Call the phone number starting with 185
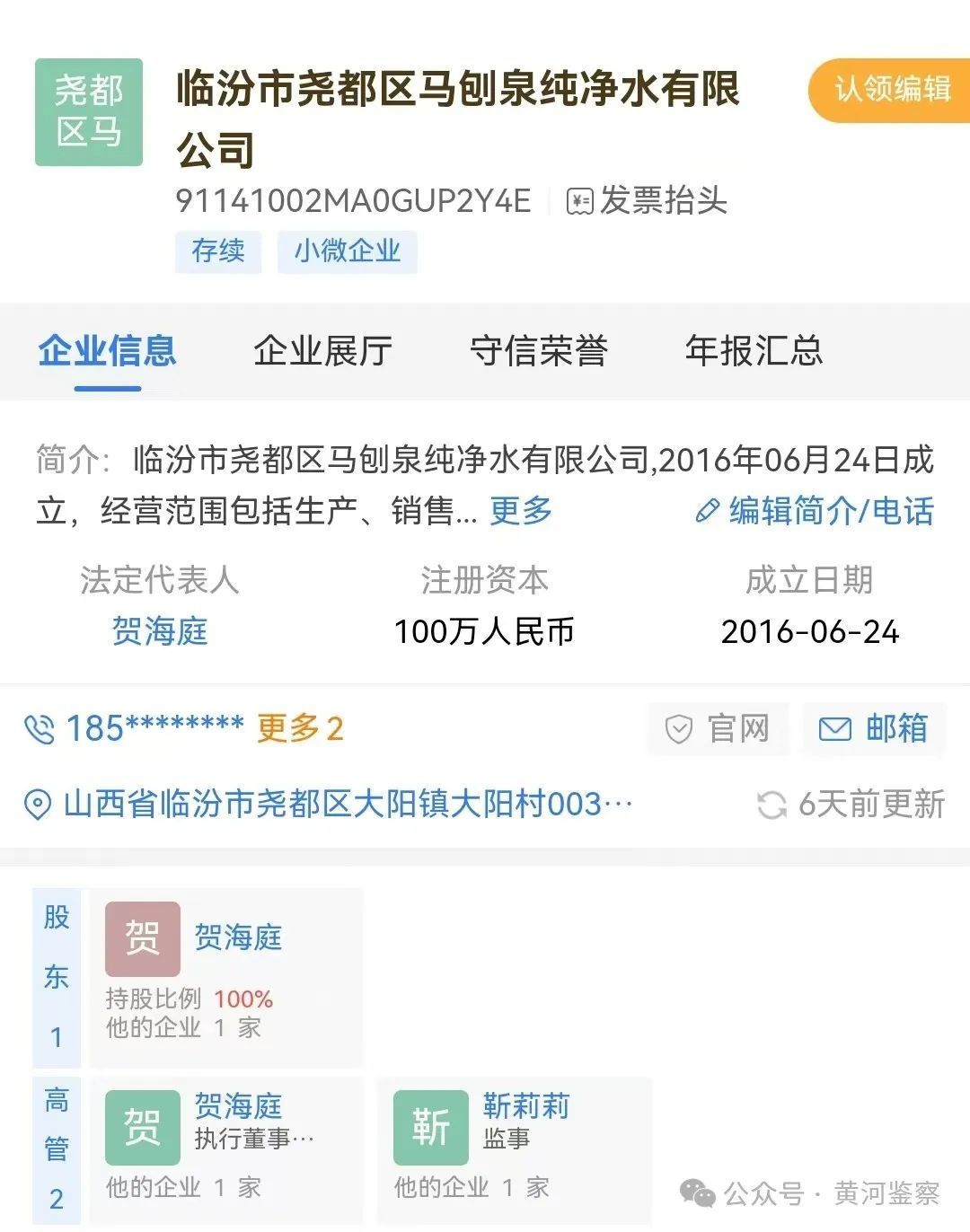 point(134,728)
